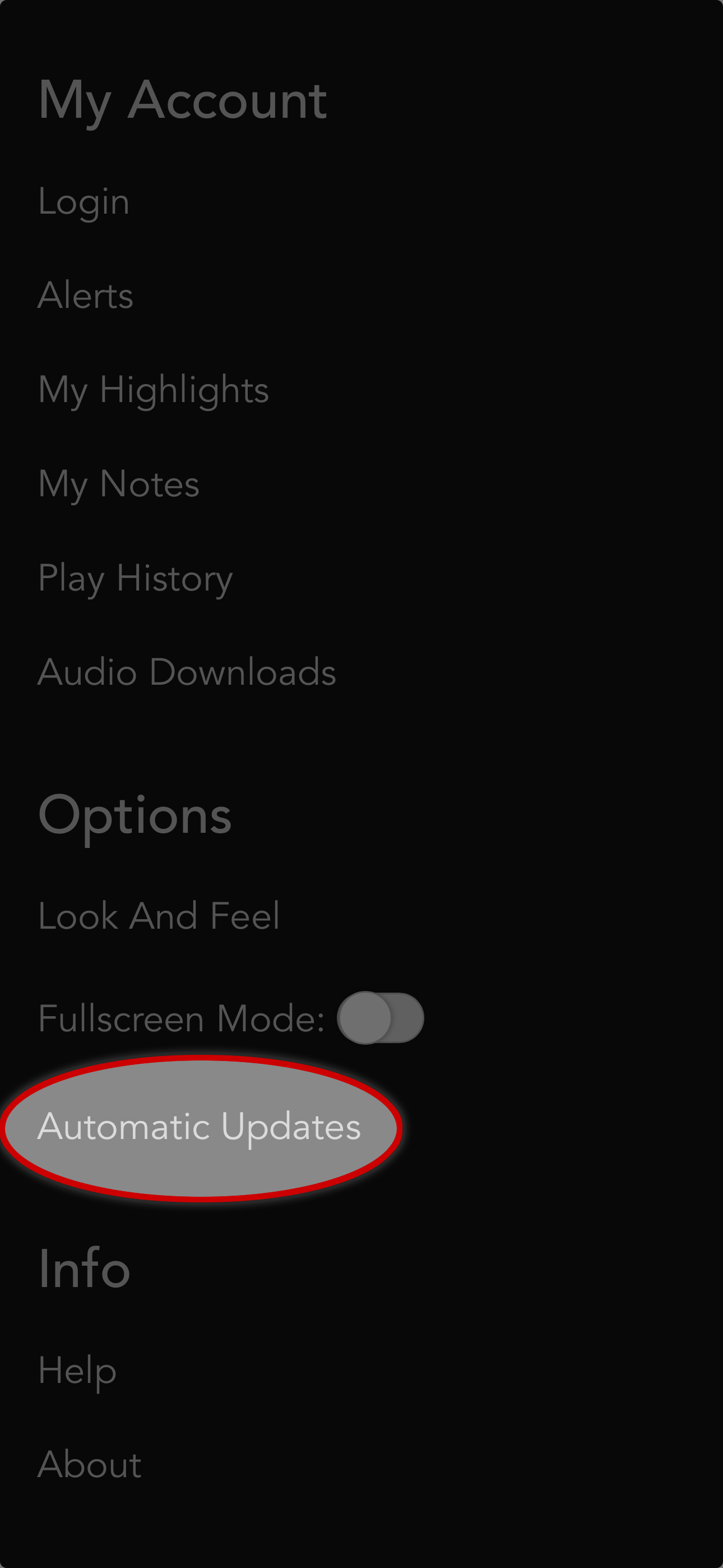View My Notes

[119, 485]
